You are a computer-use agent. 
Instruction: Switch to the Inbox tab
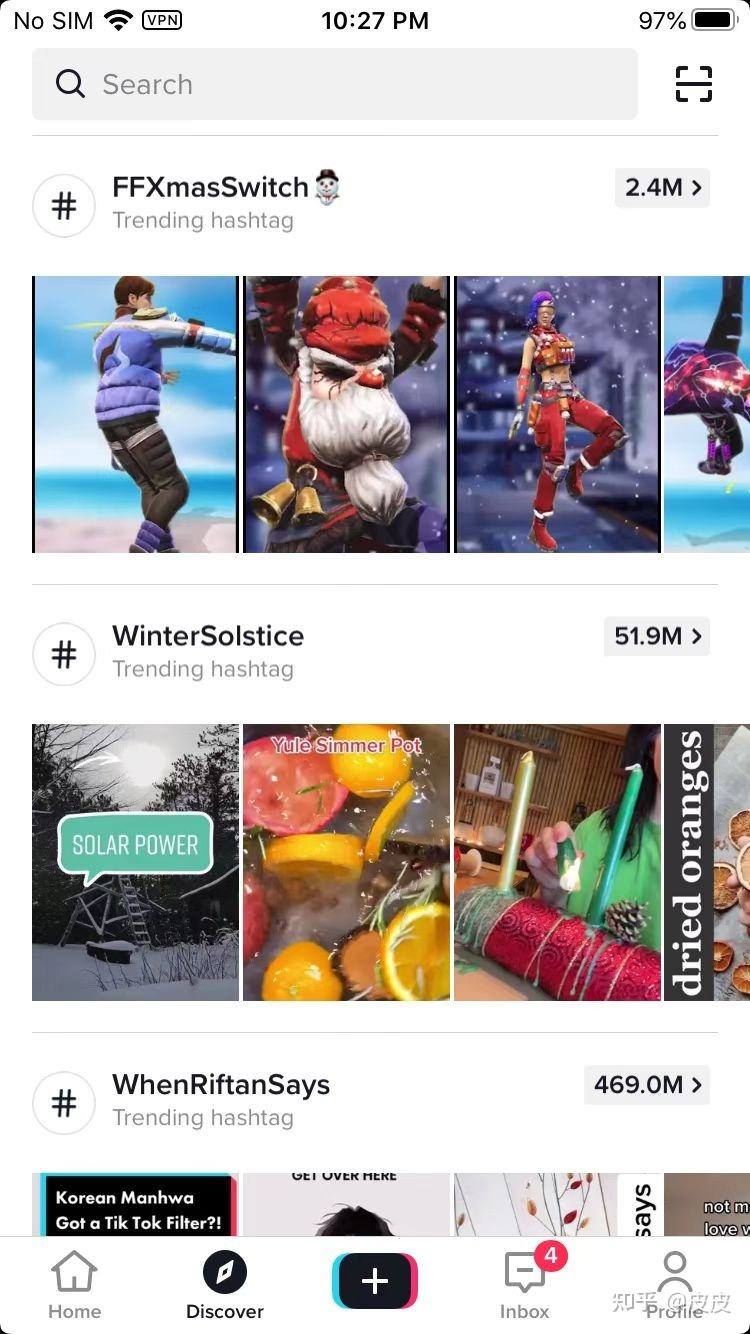525,1285
